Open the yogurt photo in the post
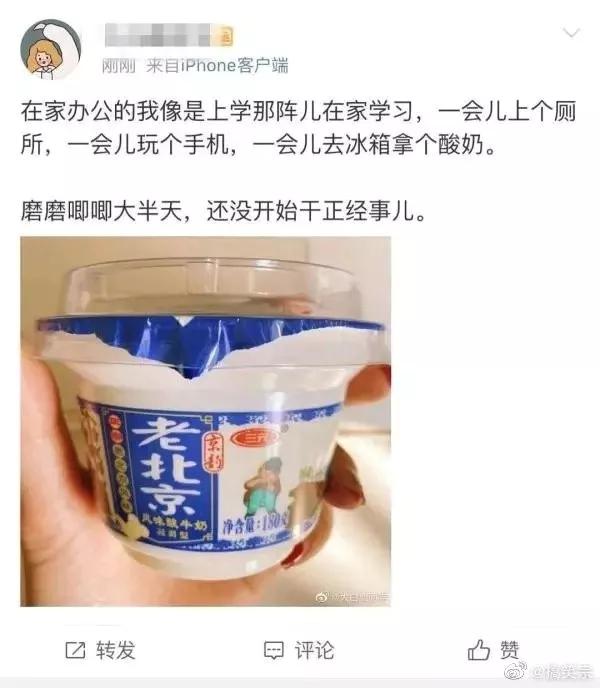 [x=205, y=421]
